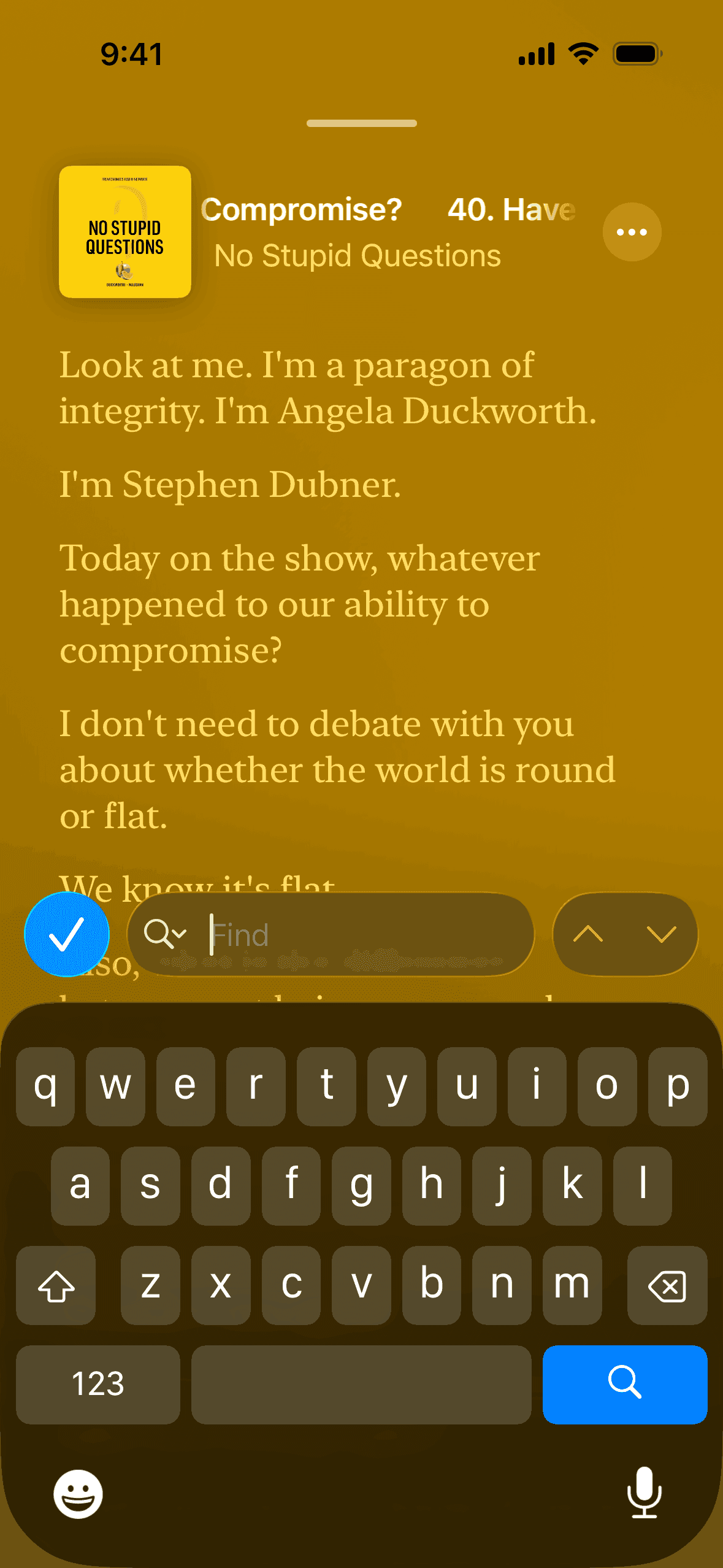Tap the blue checkmark to finish searching
The image size is (723, 1568).
click(x=67, y=934)
